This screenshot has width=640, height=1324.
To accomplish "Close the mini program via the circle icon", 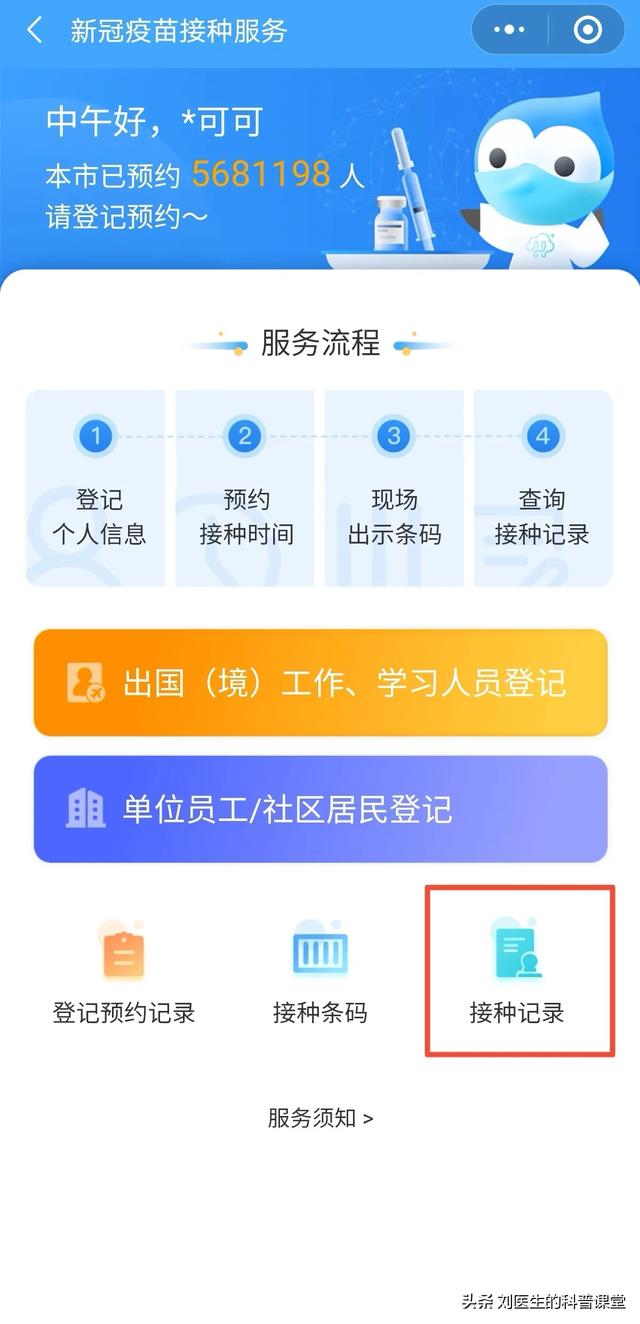I will [587, 30].
